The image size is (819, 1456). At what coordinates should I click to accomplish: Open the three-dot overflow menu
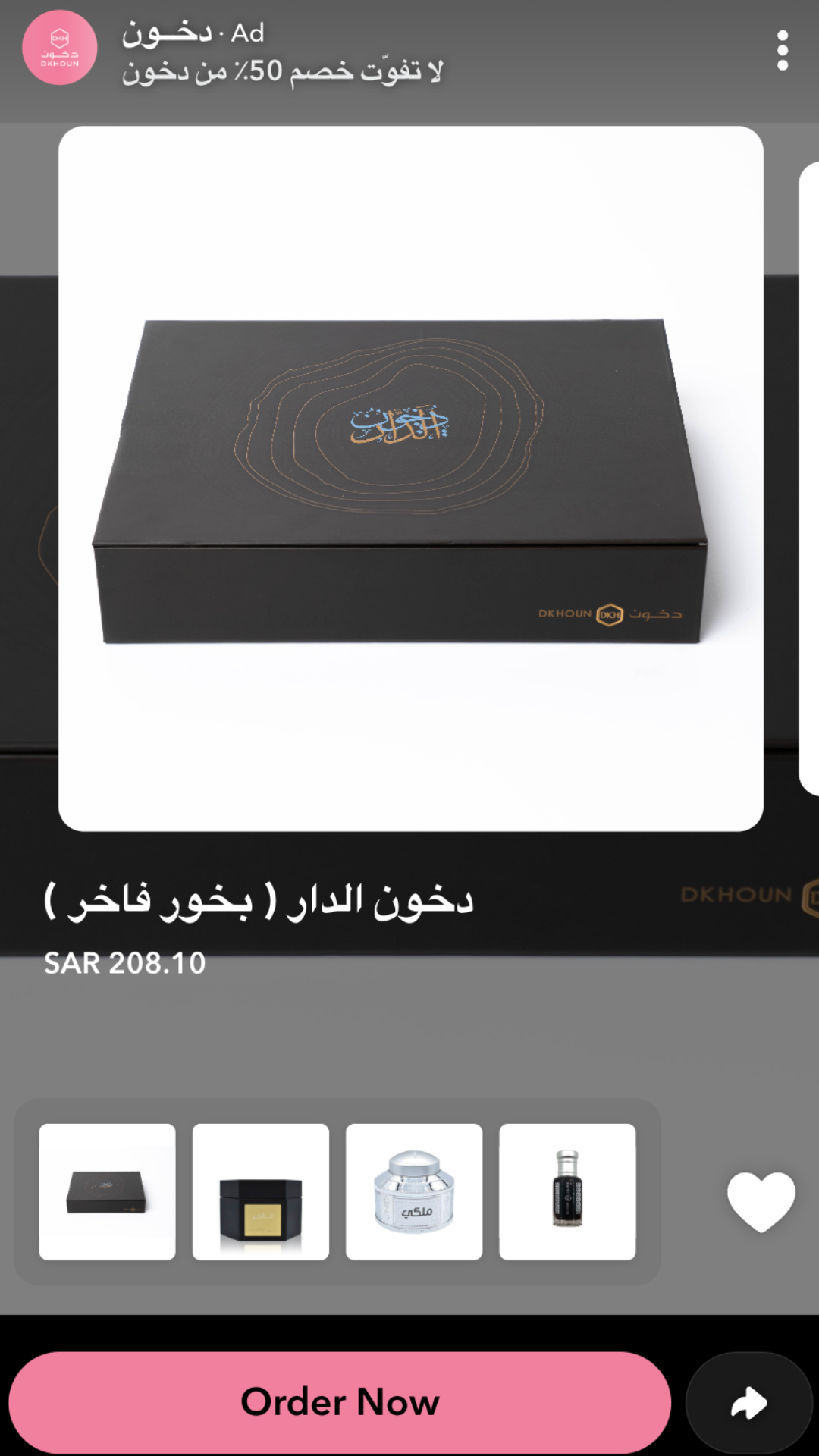(783, 51)
